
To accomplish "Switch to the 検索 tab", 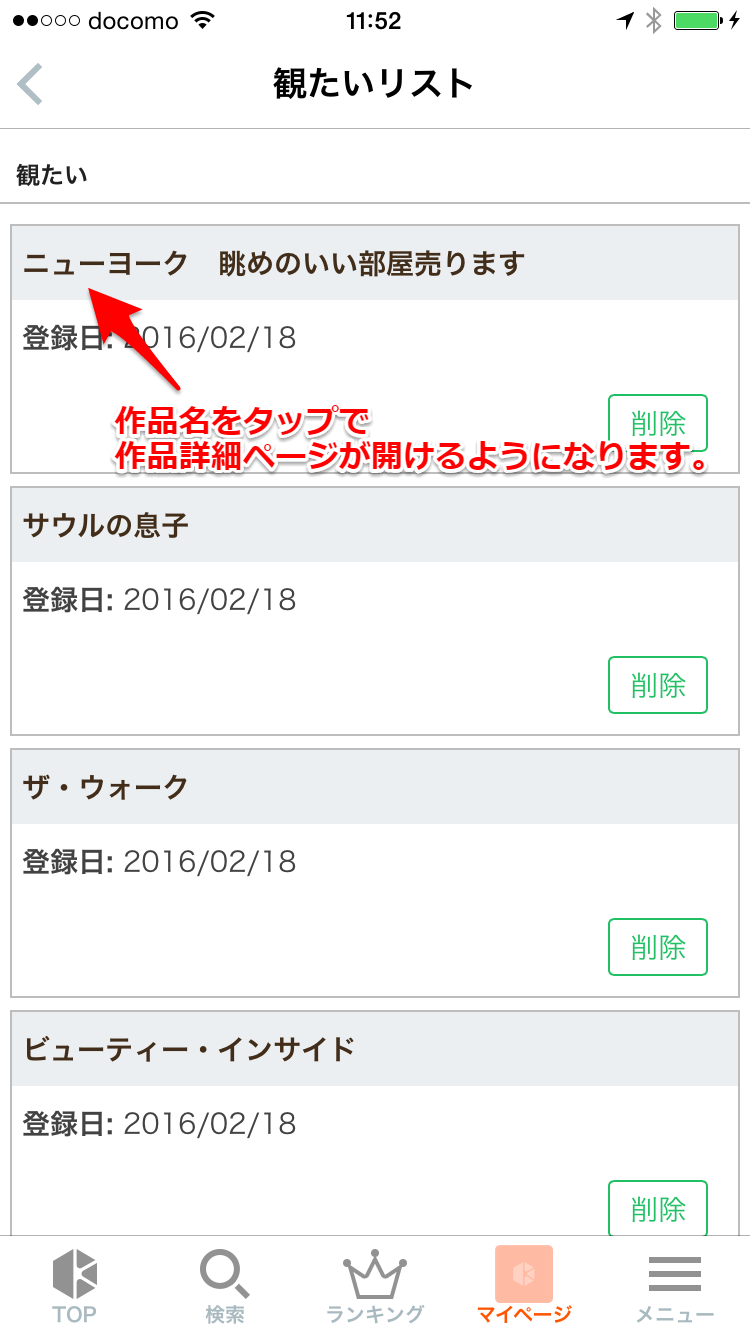I will point(225,1286).
